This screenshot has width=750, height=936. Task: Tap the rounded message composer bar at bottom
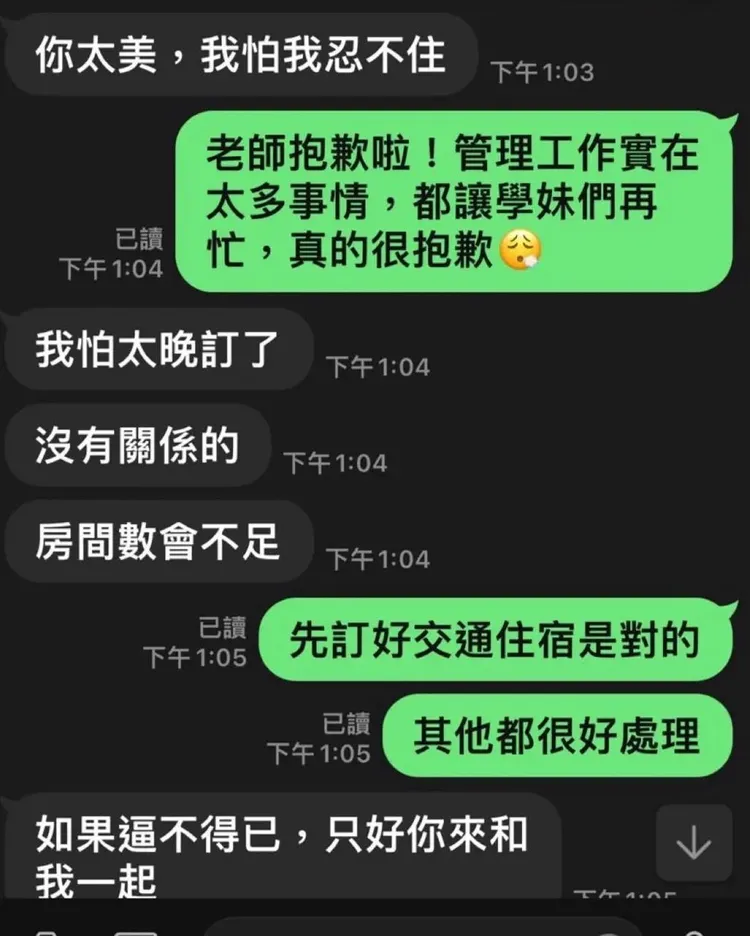pos(420,928)
